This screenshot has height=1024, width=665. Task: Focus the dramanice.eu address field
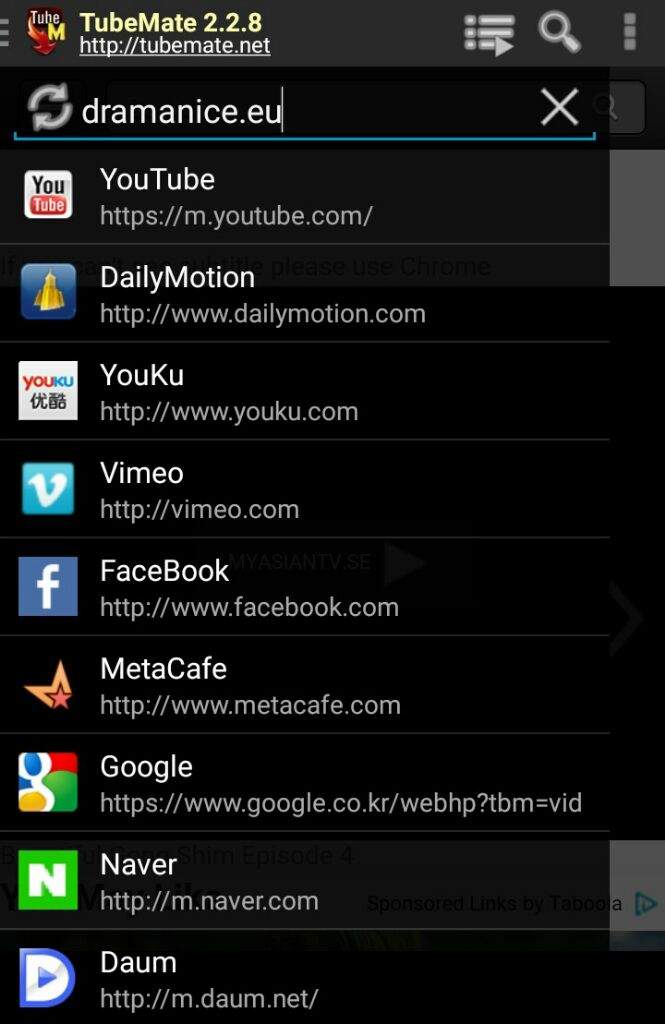point(300,110)
